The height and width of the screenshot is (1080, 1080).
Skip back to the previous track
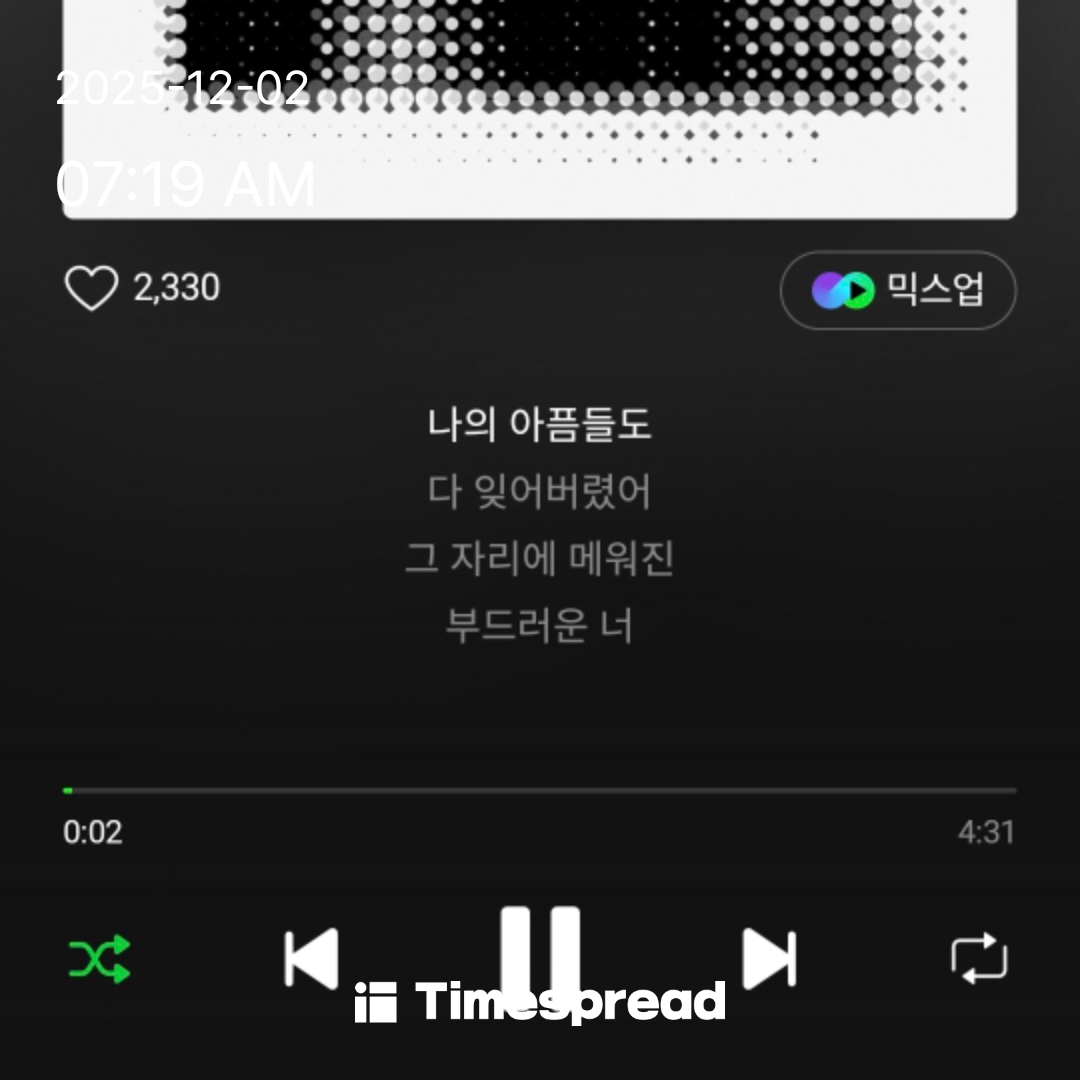(x=311, y=959)
